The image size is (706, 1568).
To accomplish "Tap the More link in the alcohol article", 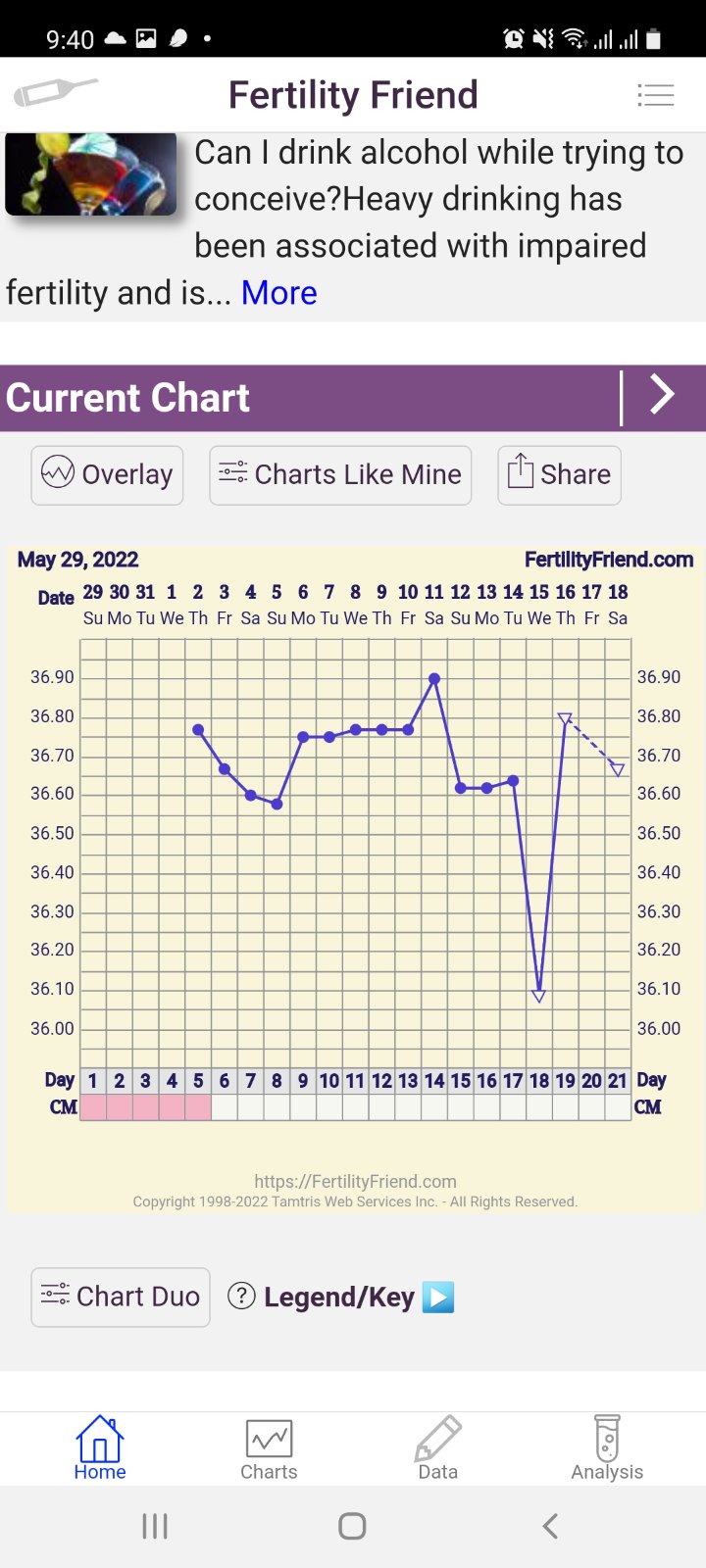I will point(278,293).
